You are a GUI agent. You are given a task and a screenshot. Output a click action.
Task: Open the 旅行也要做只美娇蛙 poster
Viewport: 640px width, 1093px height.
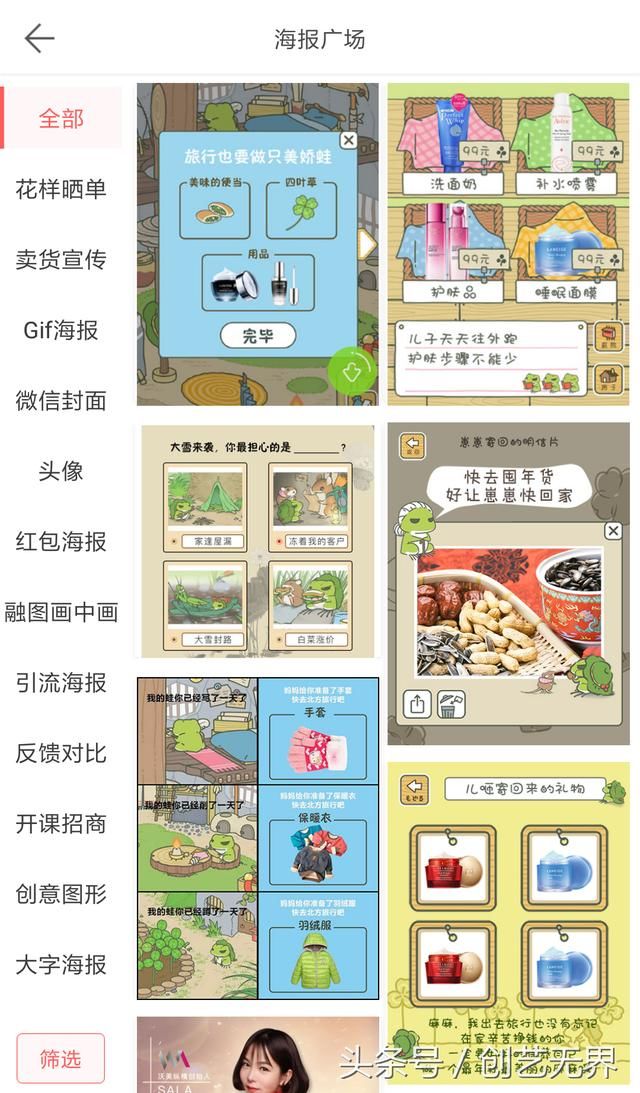click(257, 243)
